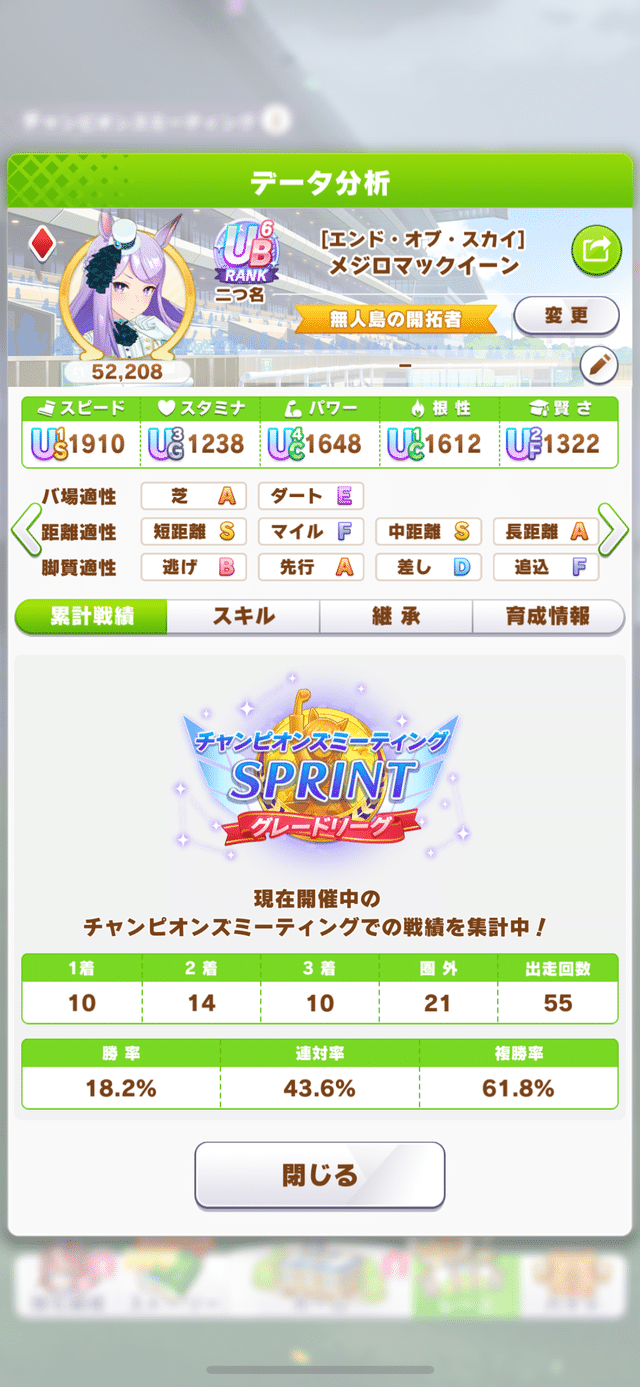Go to the previous character with the left arrow
640x1387 pixels.
point(25,532)
